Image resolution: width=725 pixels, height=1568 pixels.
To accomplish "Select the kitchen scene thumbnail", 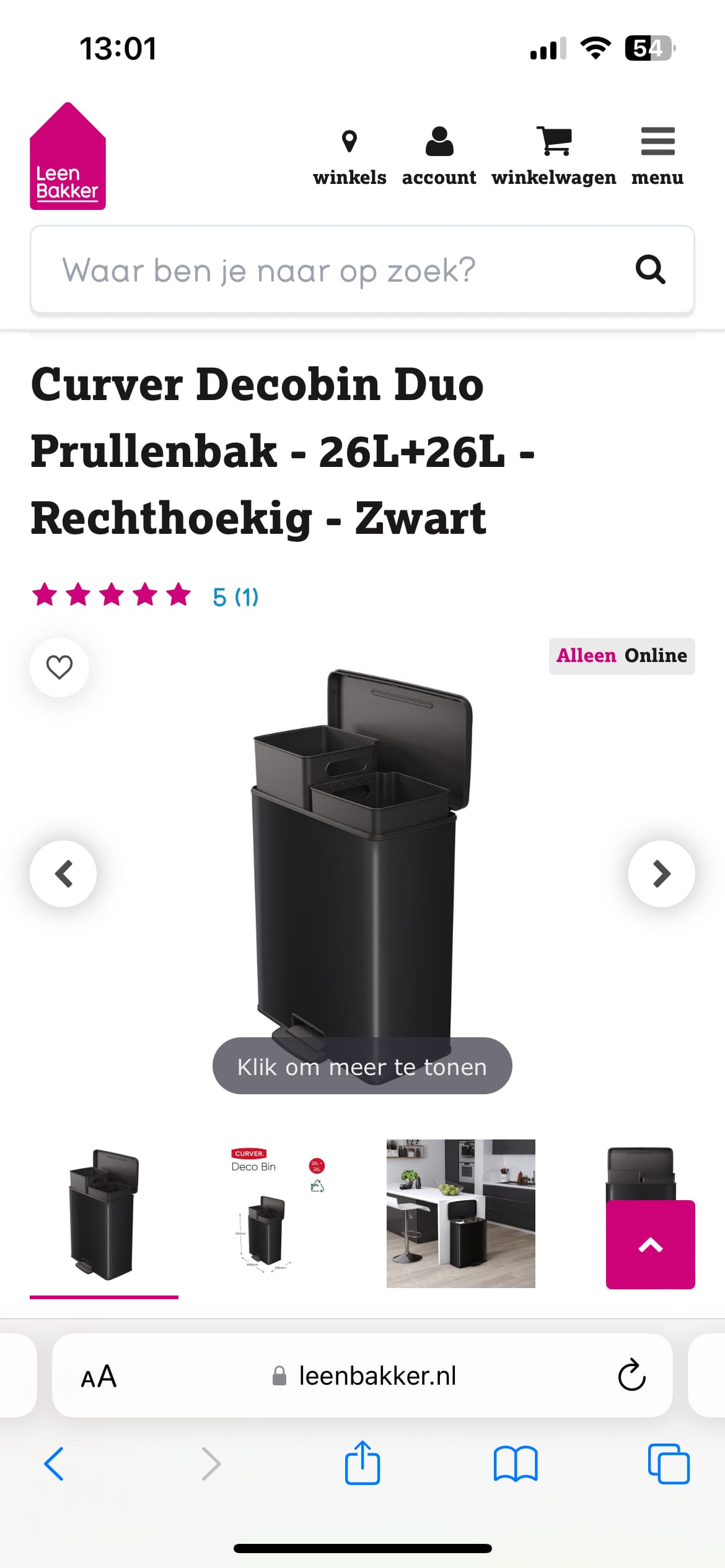I will coord(460,1214).
